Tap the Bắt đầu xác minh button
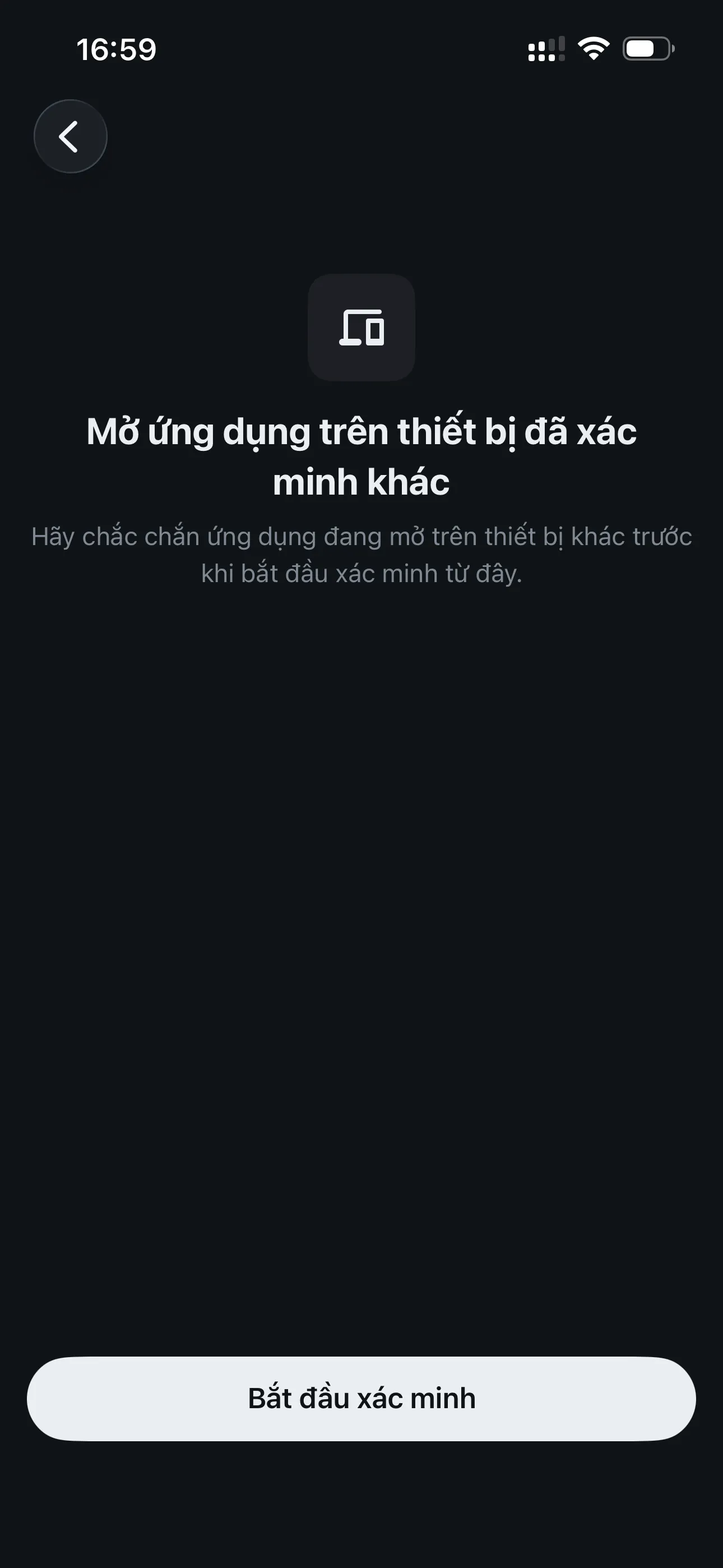This screenshot has height=1568, width=723. pos(361,1398)
